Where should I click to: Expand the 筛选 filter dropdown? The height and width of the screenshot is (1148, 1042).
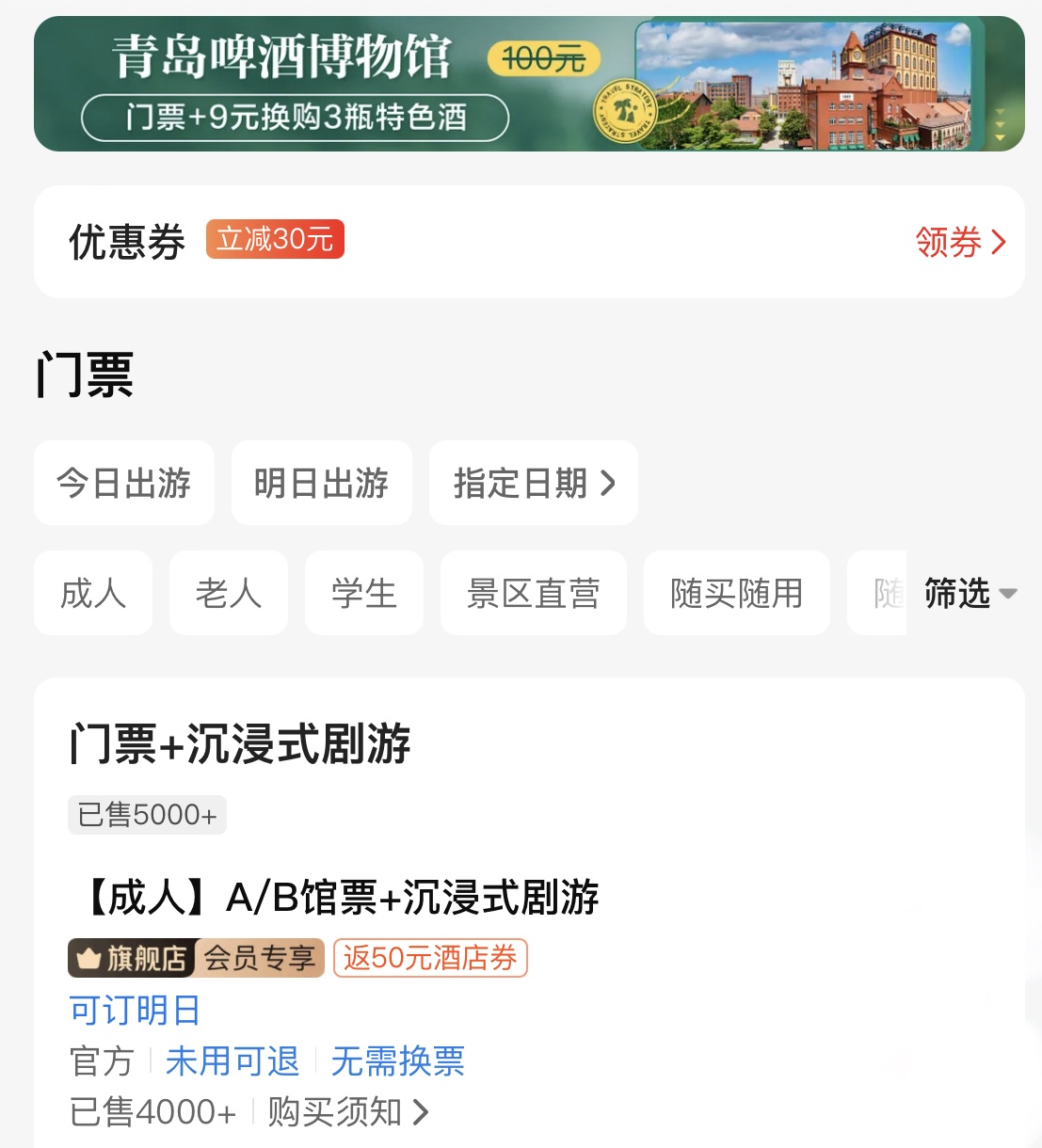970,593
